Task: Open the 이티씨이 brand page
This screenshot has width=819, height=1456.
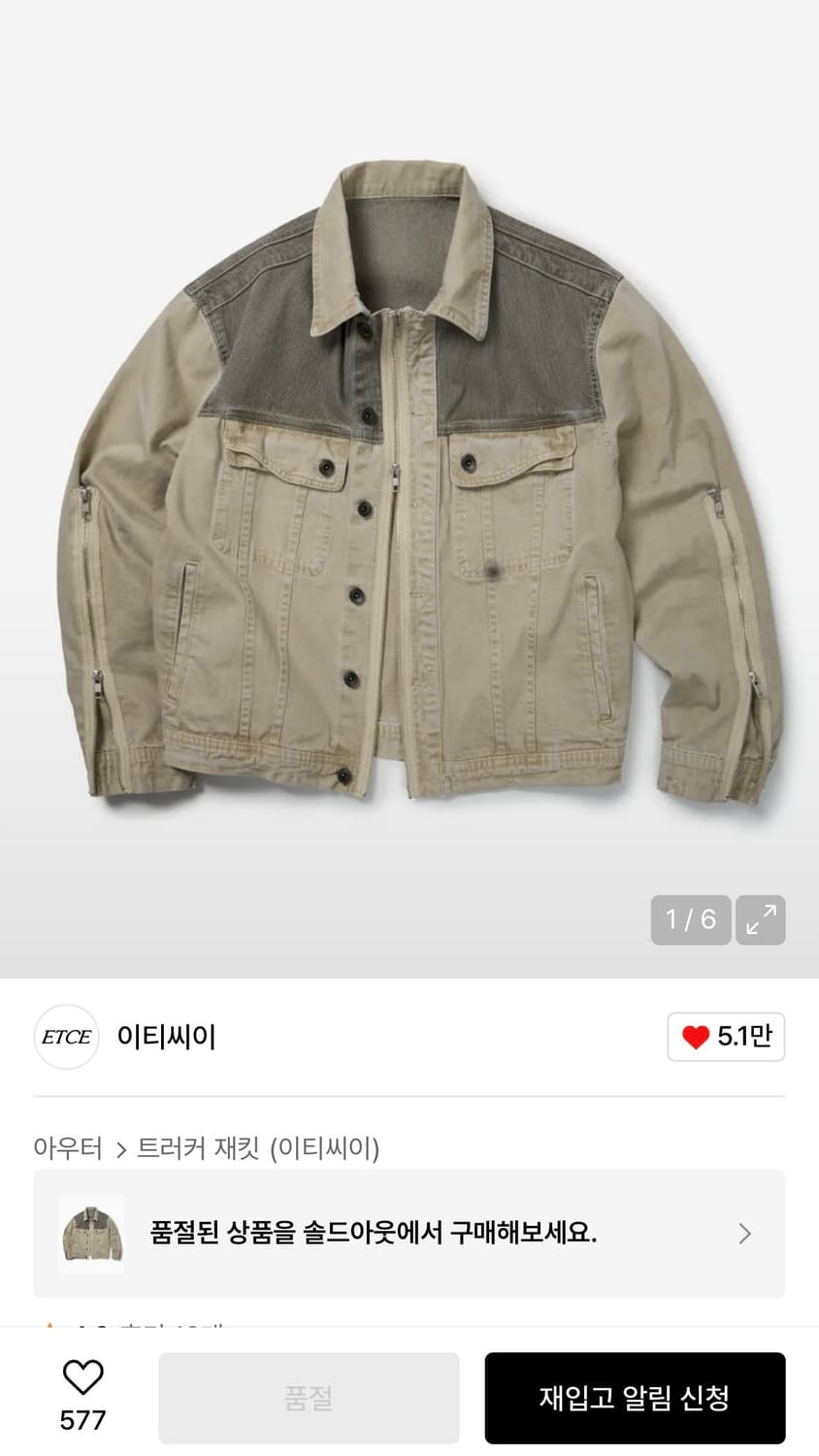Action: (166, 1037)
